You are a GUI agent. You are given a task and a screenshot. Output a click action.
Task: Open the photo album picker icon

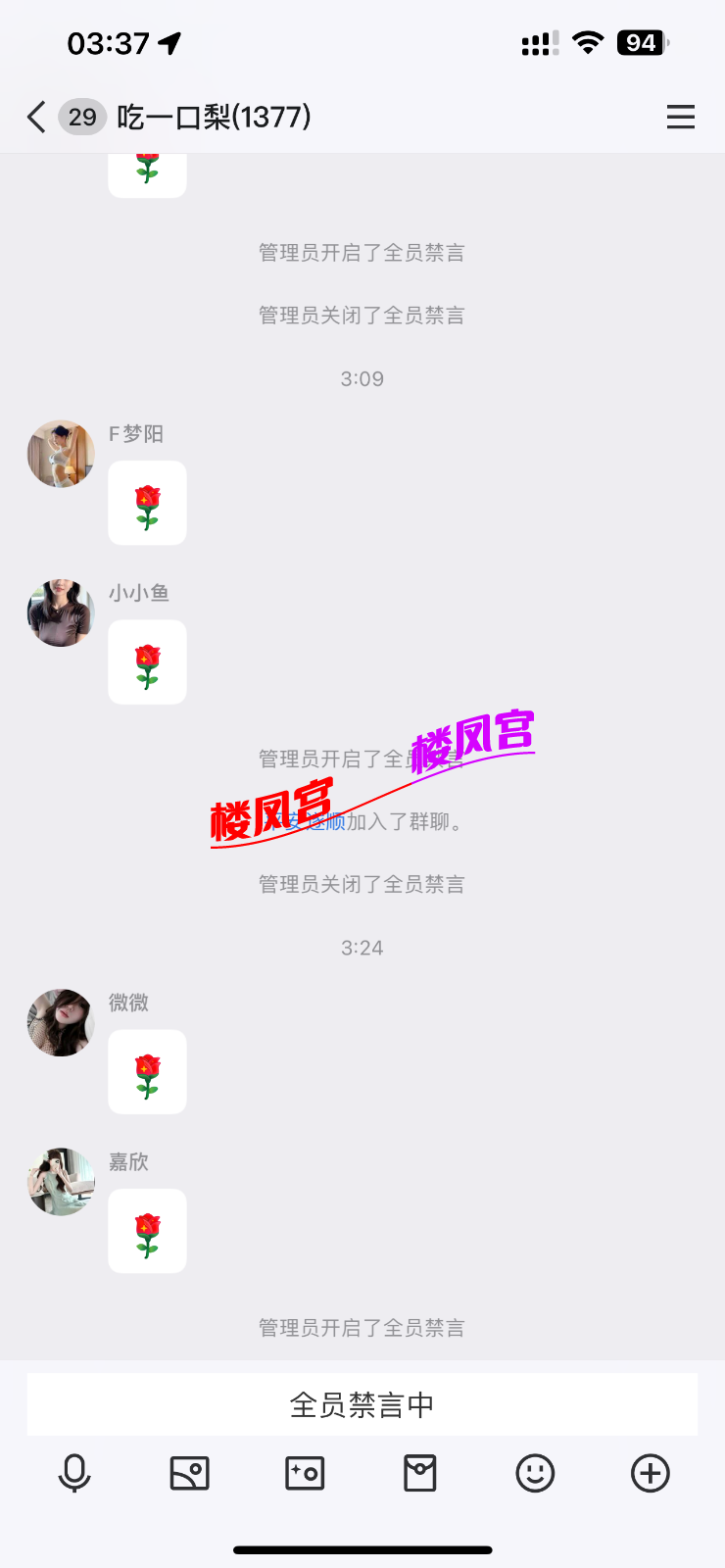coord(190,1473)
